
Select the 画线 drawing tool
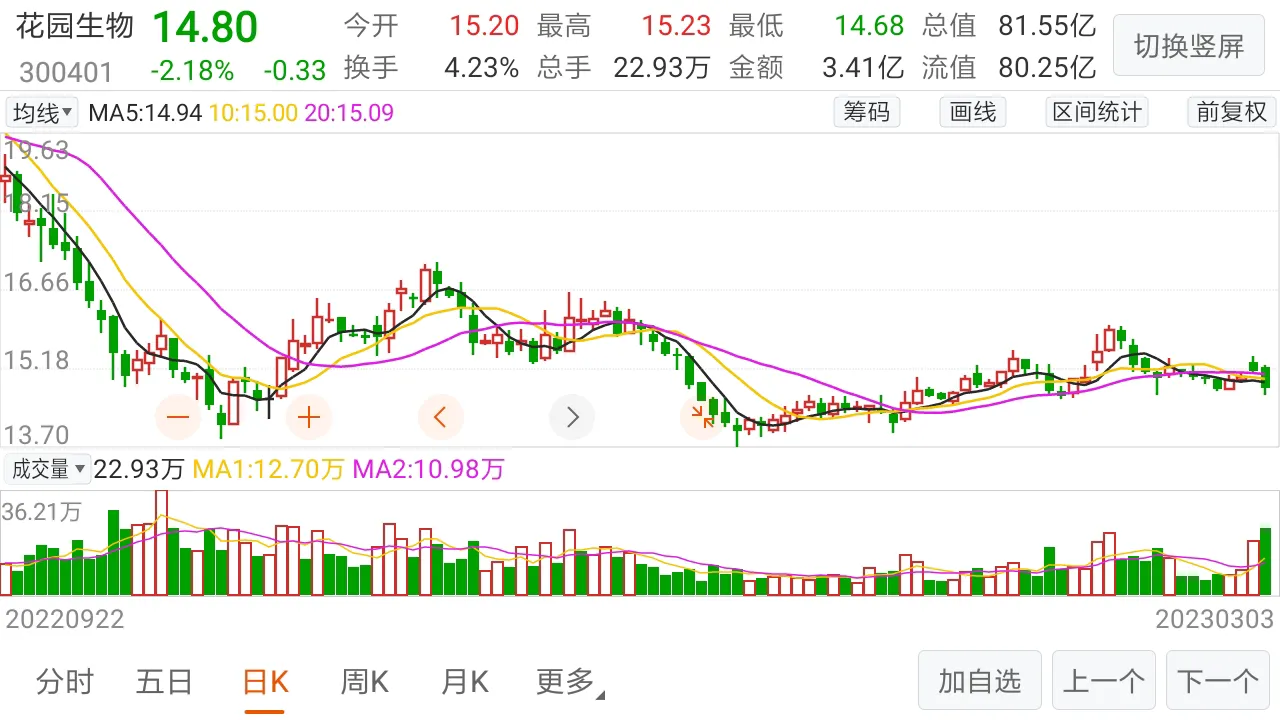point(973,112)
